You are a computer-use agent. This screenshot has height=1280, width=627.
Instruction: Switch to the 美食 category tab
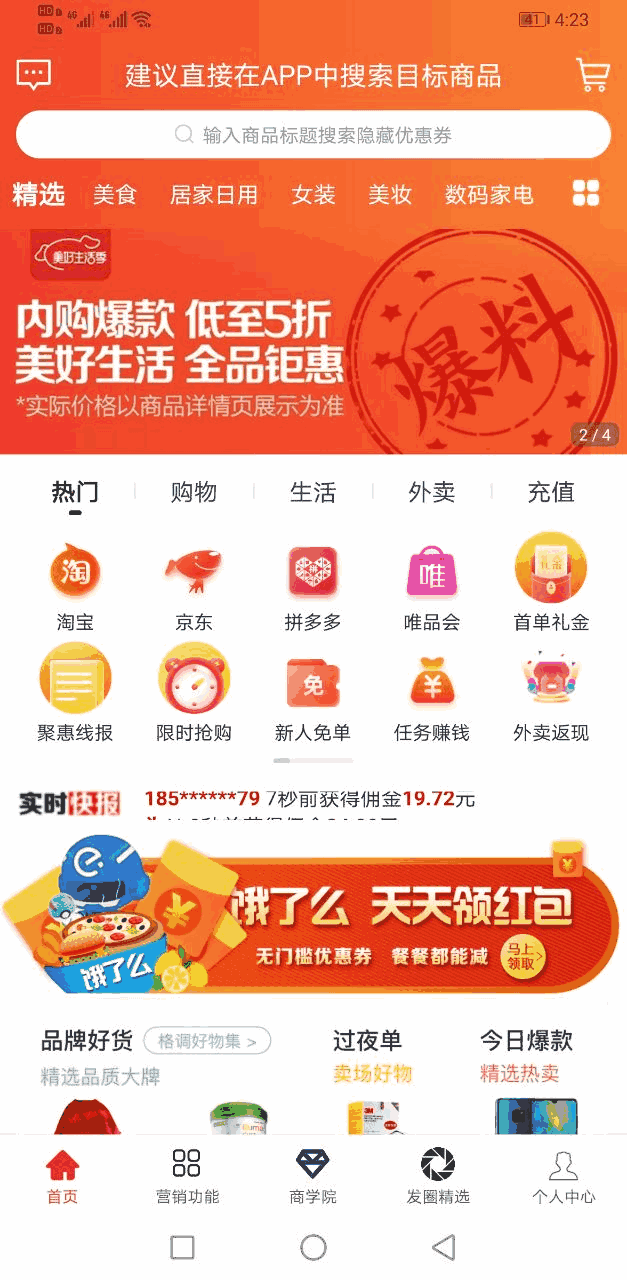coord(115,195)
